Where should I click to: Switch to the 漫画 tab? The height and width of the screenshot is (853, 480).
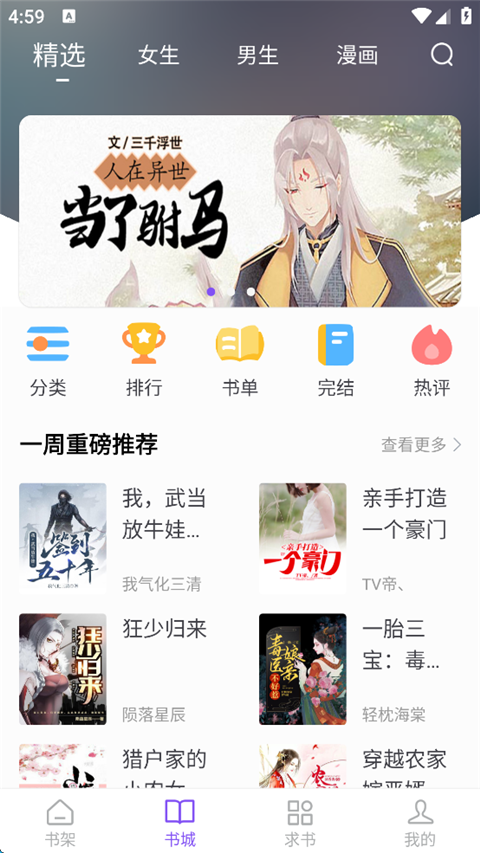[357, 55]
